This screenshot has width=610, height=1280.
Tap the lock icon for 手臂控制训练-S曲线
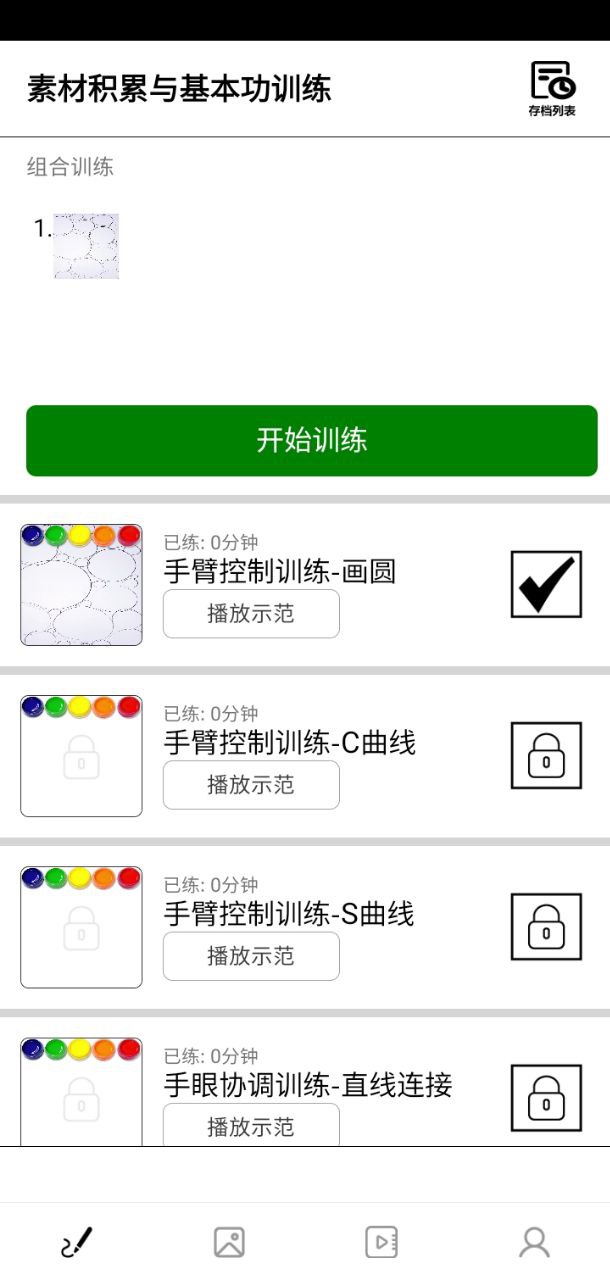[546, 926]
